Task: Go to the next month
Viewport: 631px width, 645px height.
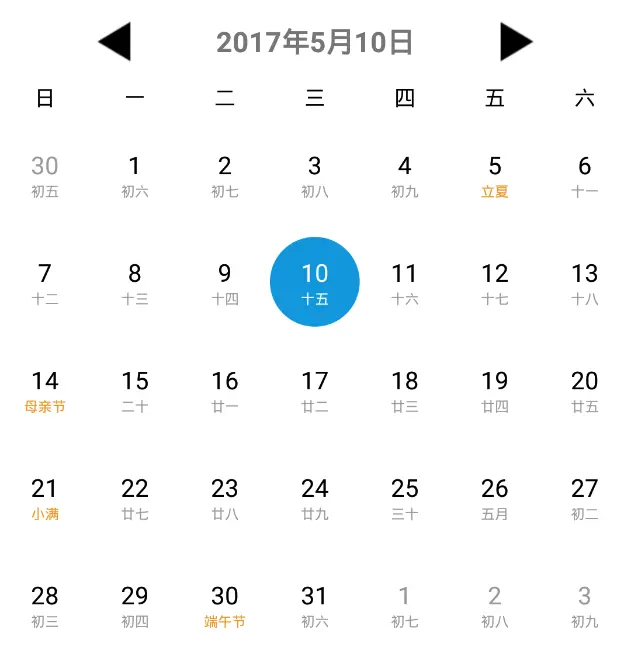Action: (516, 42)
